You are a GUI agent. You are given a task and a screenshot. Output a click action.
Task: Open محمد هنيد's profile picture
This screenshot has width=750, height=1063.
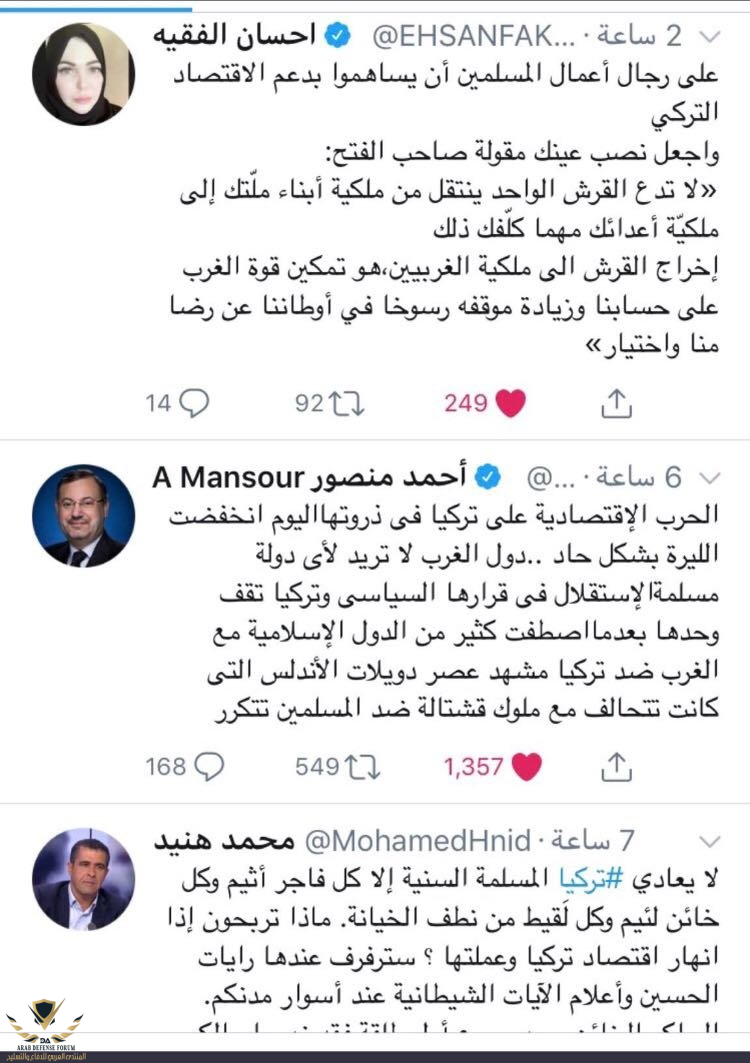pyautogui.click(x=83, y=879)
